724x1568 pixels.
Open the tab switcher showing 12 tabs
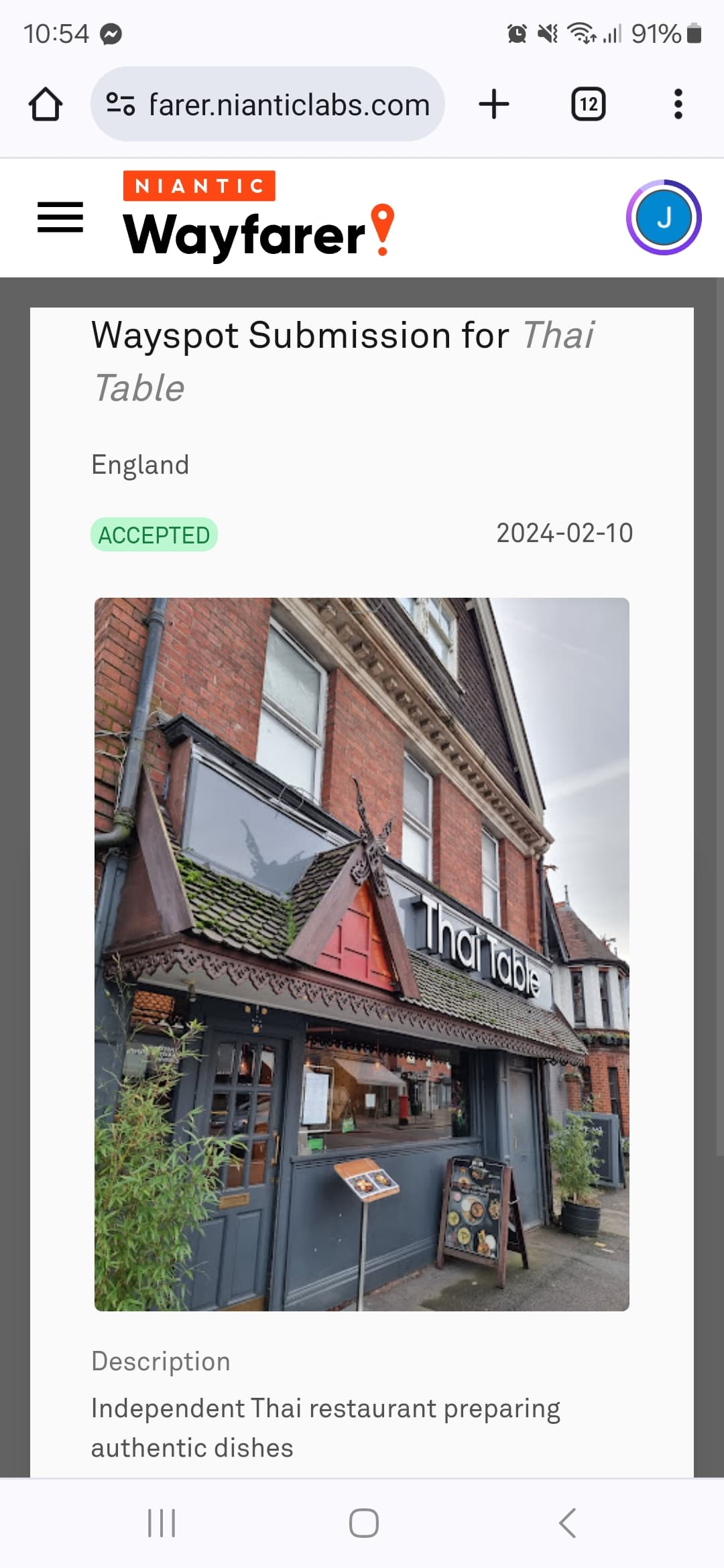tap(588, 104)
